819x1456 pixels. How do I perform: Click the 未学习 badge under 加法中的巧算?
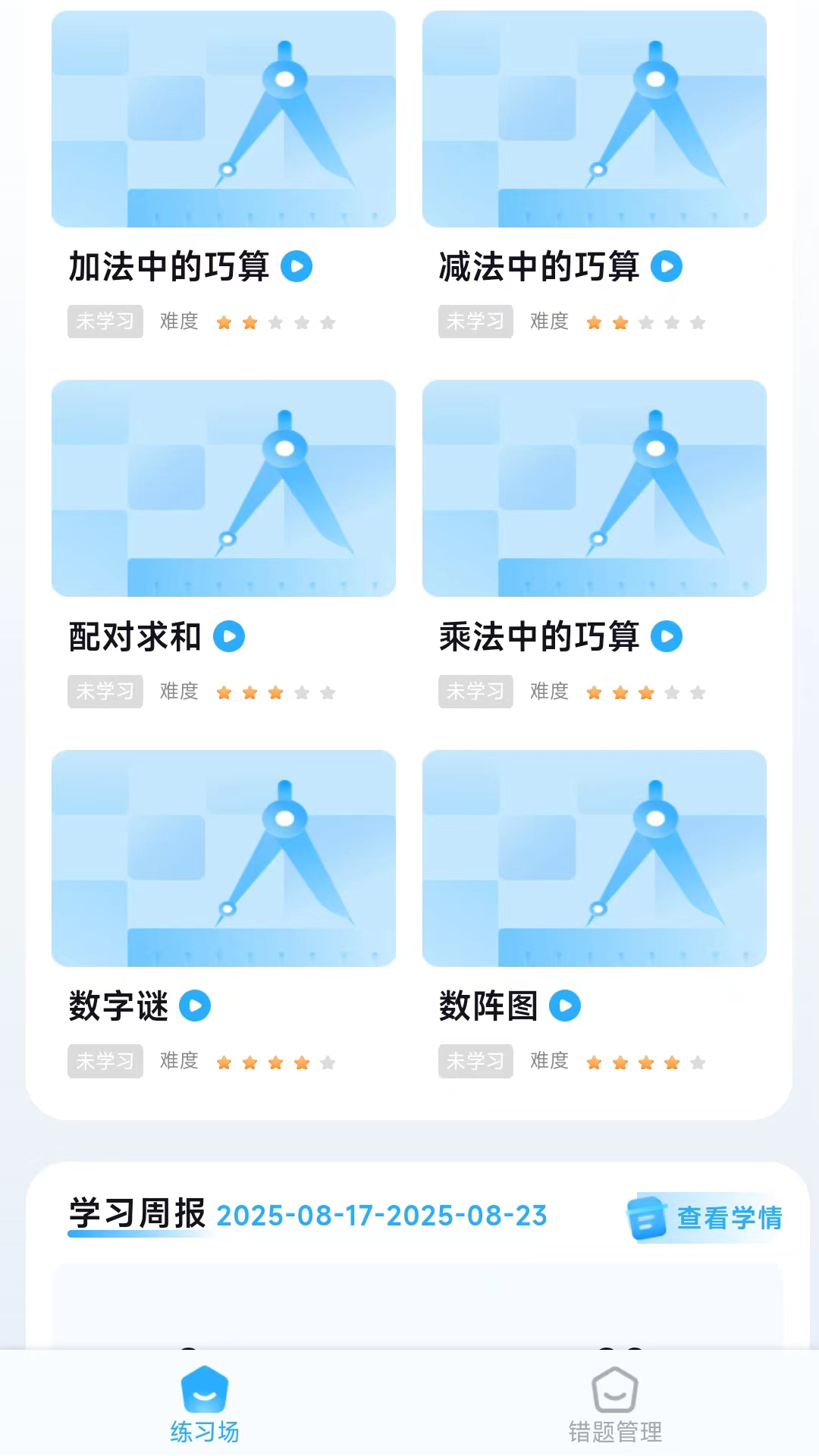(x=105, y=322)
